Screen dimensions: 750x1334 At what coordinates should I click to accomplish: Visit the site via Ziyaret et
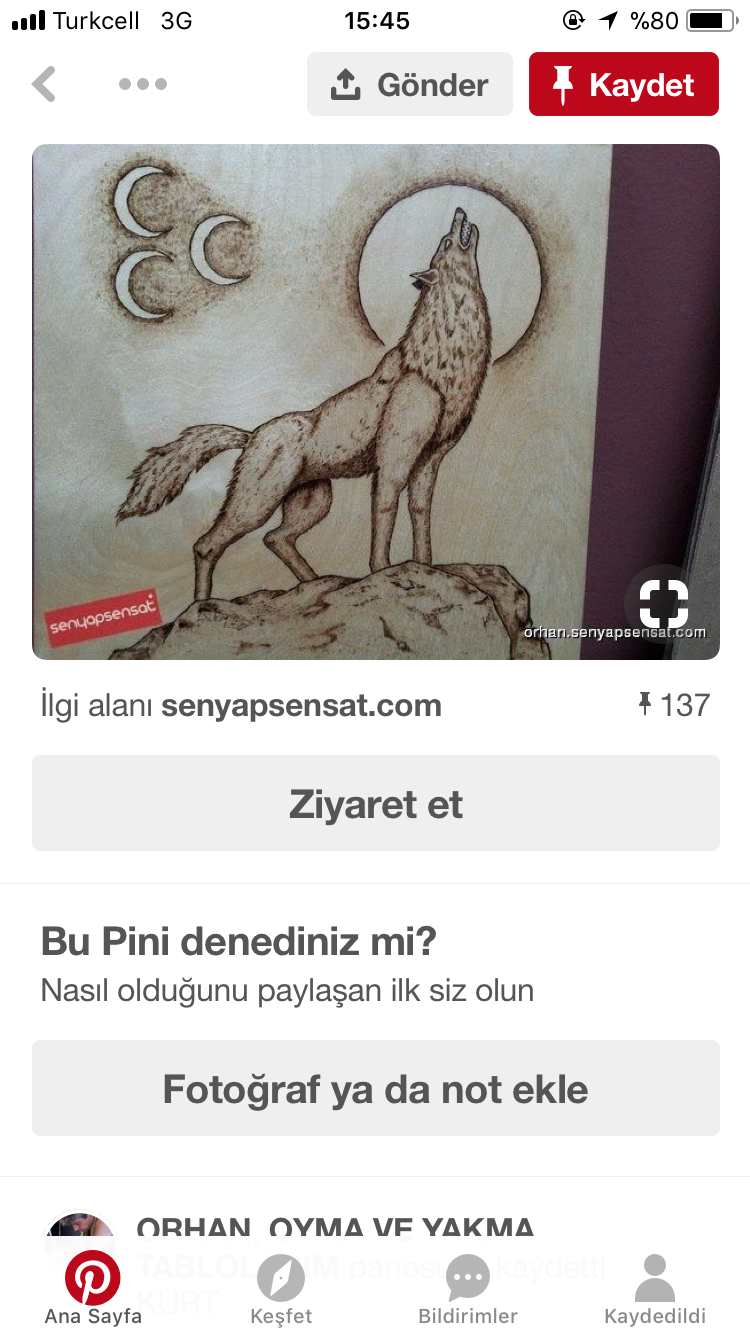376,803
